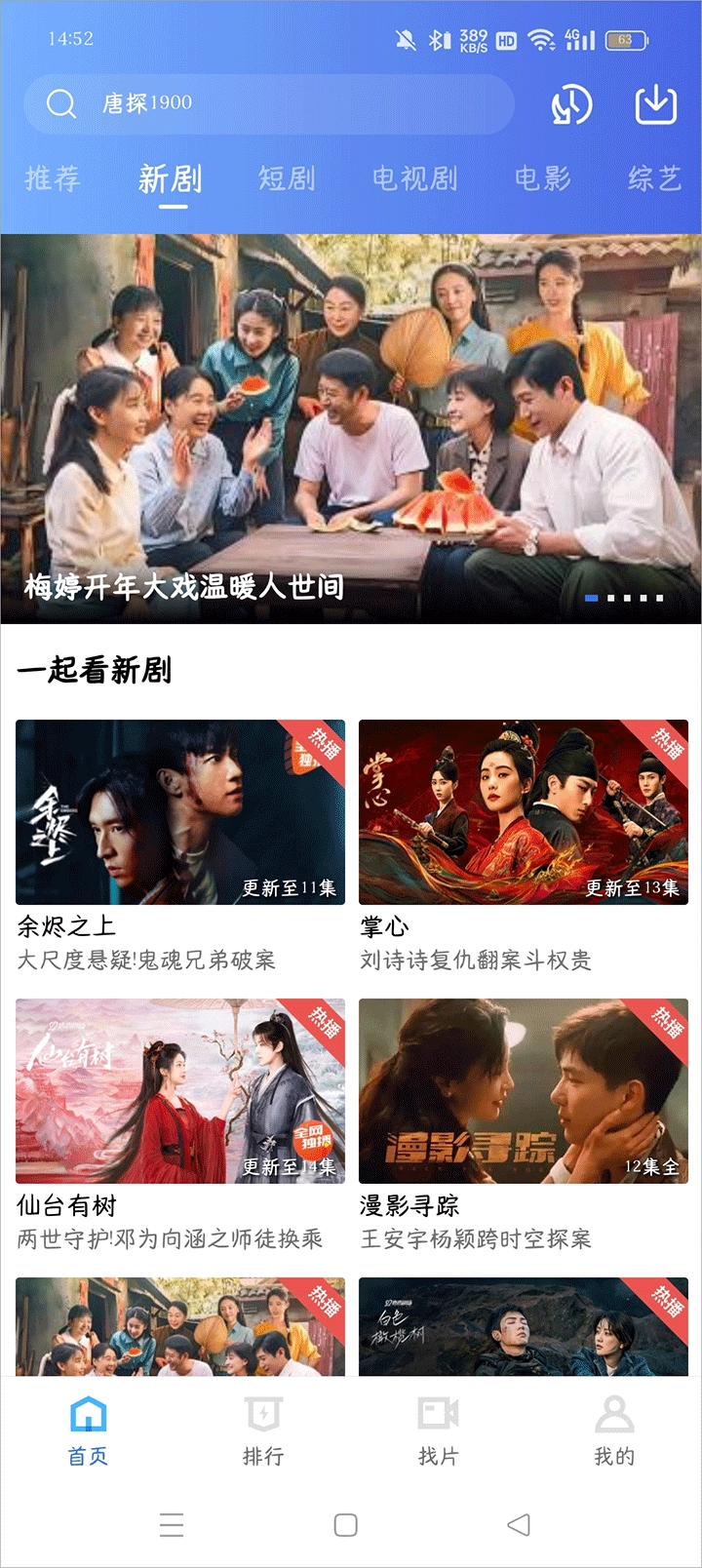Open the 电影 movies tab

[543, 179]
